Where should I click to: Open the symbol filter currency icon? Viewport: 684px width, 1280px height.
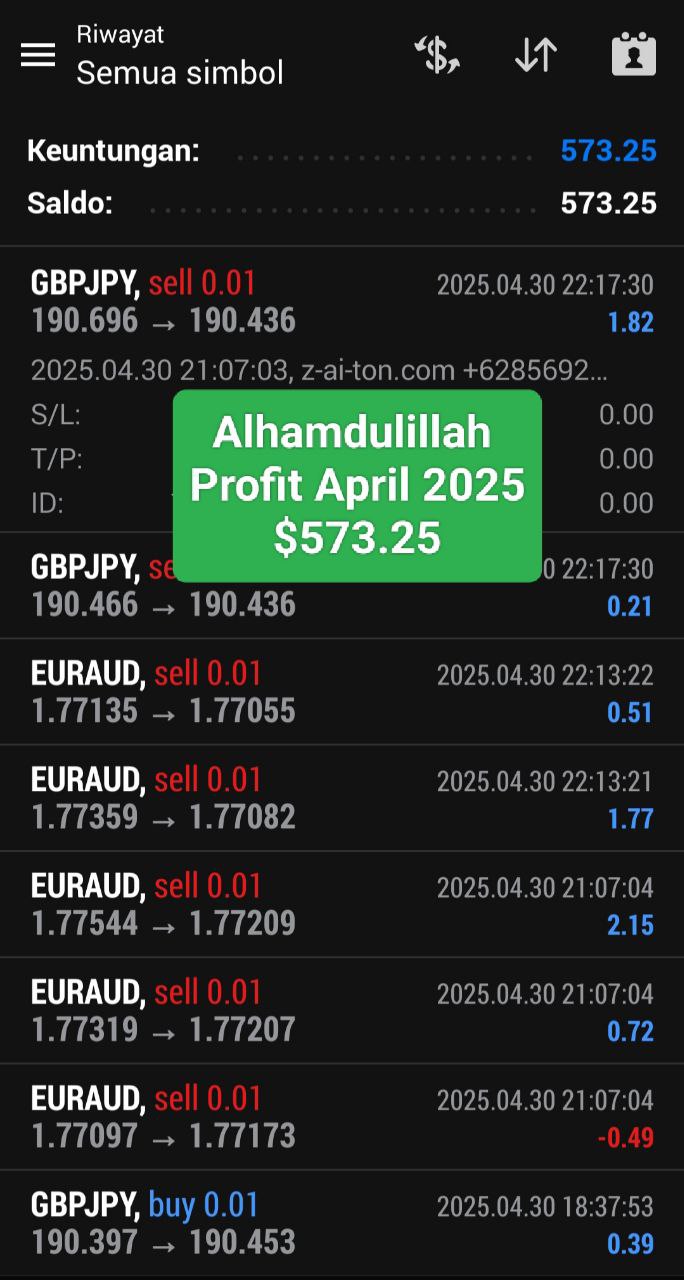pyautogui.click(x=438, y=55)
